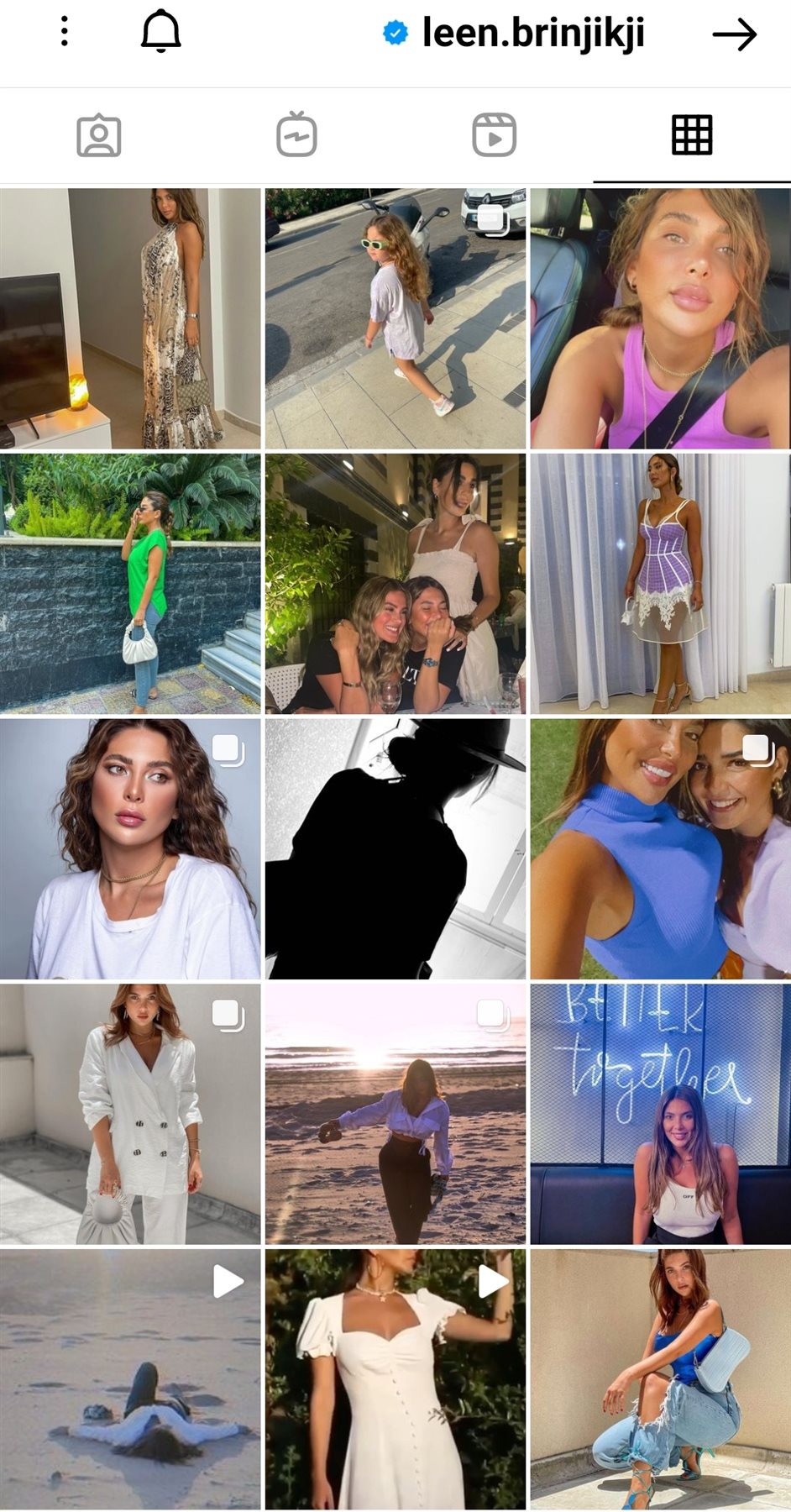Viewport: 791px width, 1512px height.
Task: Open the purple corset dress post
Action: click(x=660, y=584)
